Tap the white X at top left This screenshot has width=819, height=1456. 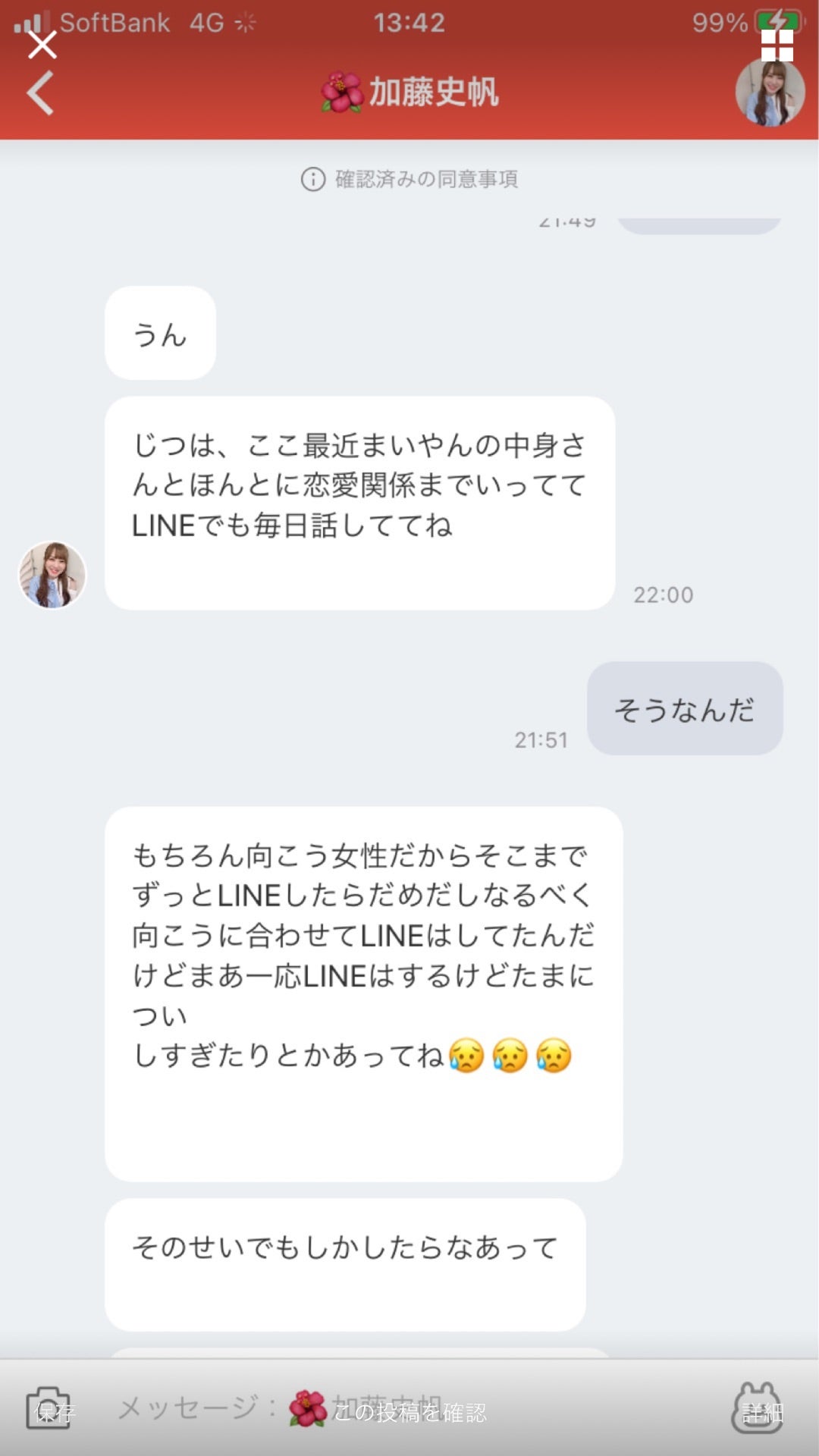(x=41, y=44)
